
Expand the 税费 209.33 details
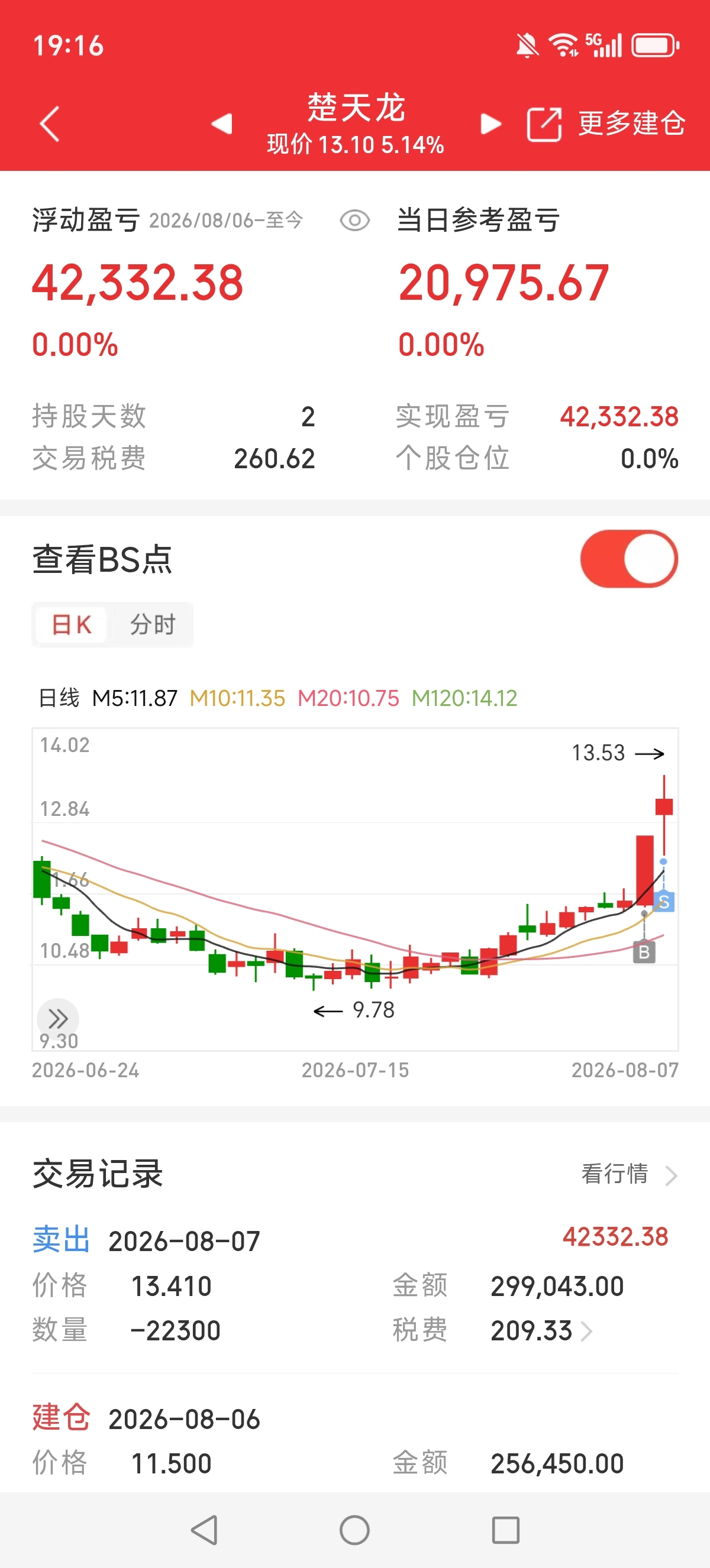point(541,1330)
